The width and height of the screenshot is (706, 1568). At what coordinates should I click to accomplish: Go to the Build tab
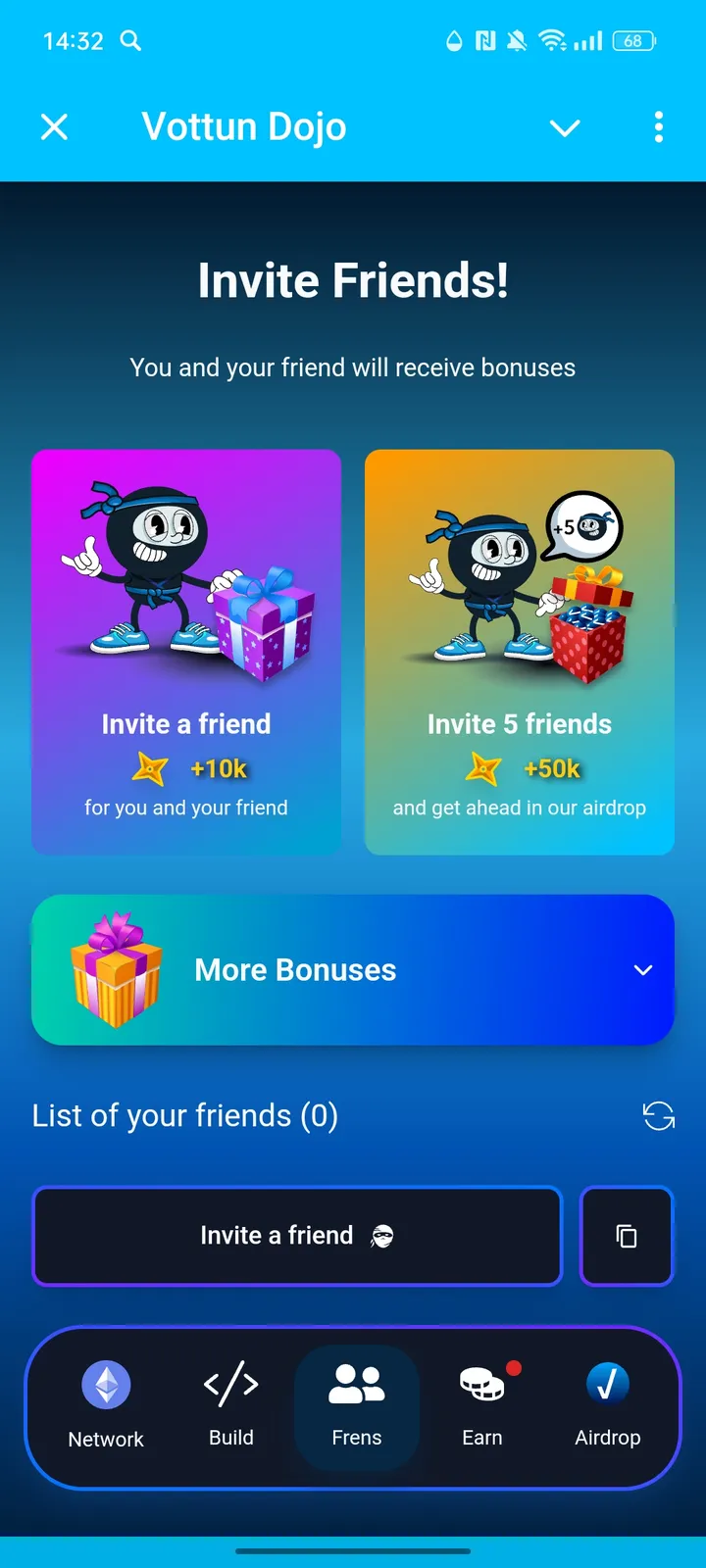point(231,1405)
